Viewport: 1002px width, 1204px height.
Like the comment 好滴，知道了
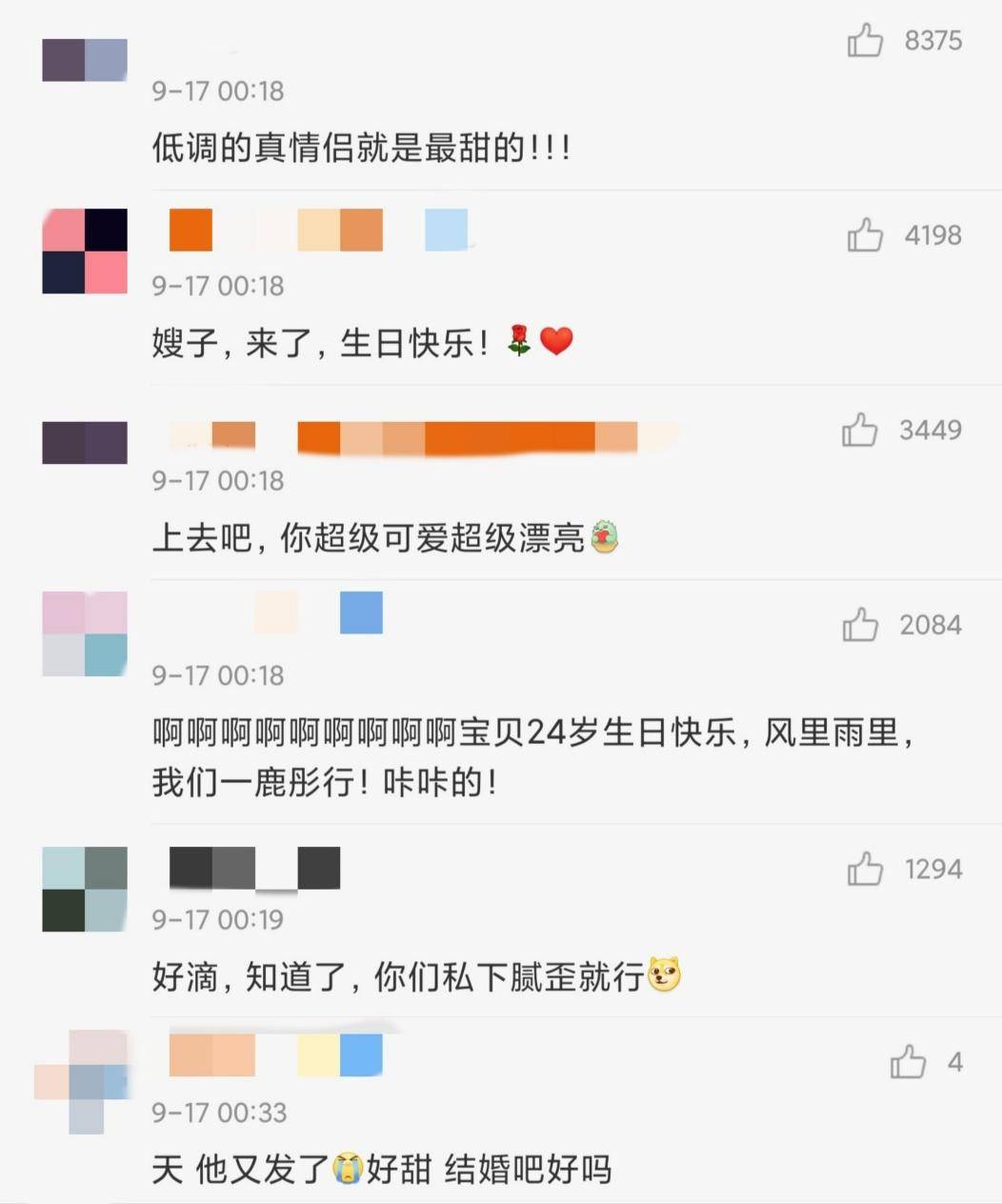[865, 870]
